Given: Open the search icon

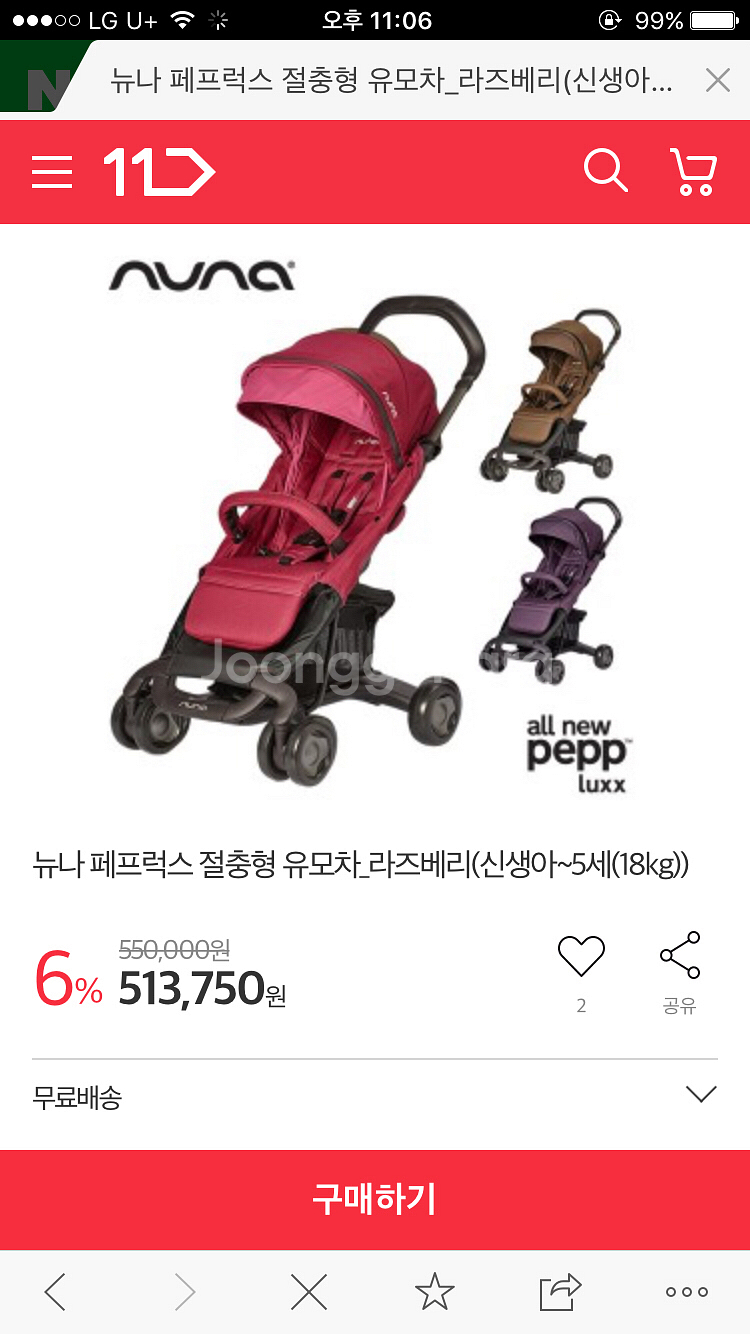Looking at the screenshot, I should 605,172.
